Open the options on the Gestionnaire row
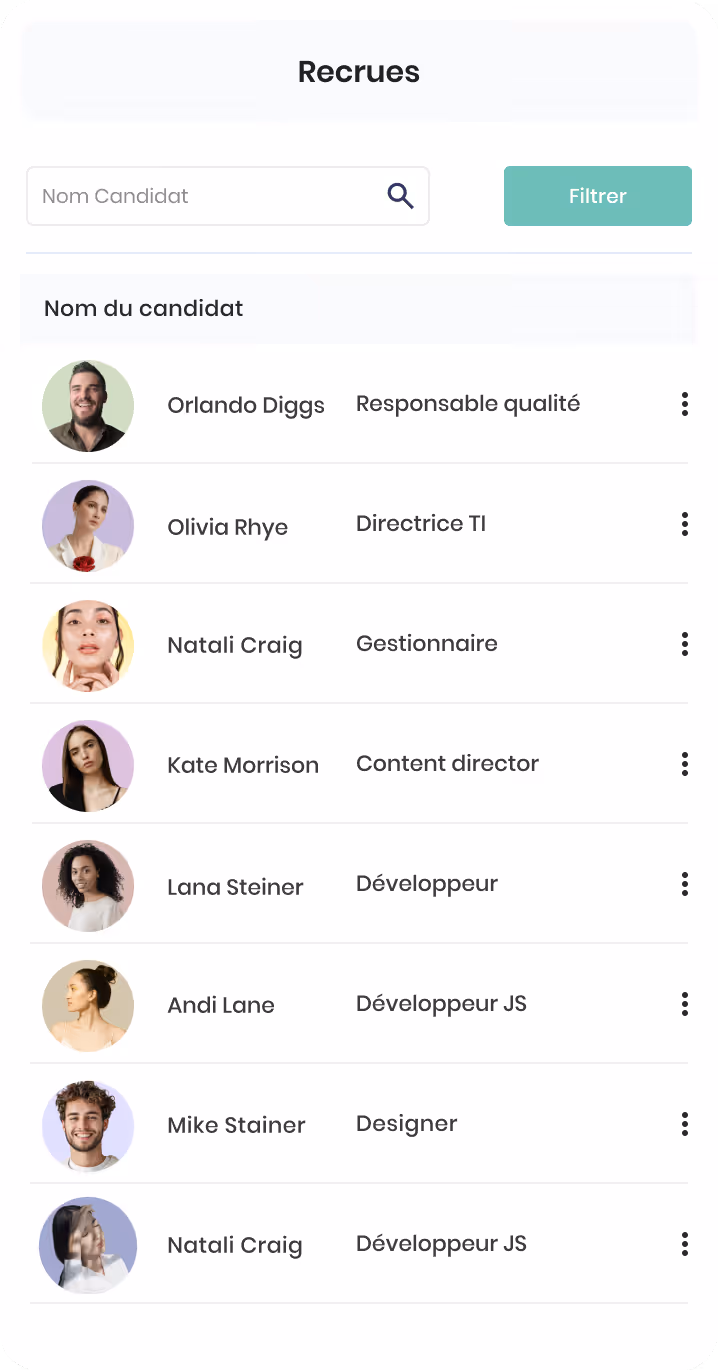The height and width of the screenshot is (1370, 718). tap(685, 644)
